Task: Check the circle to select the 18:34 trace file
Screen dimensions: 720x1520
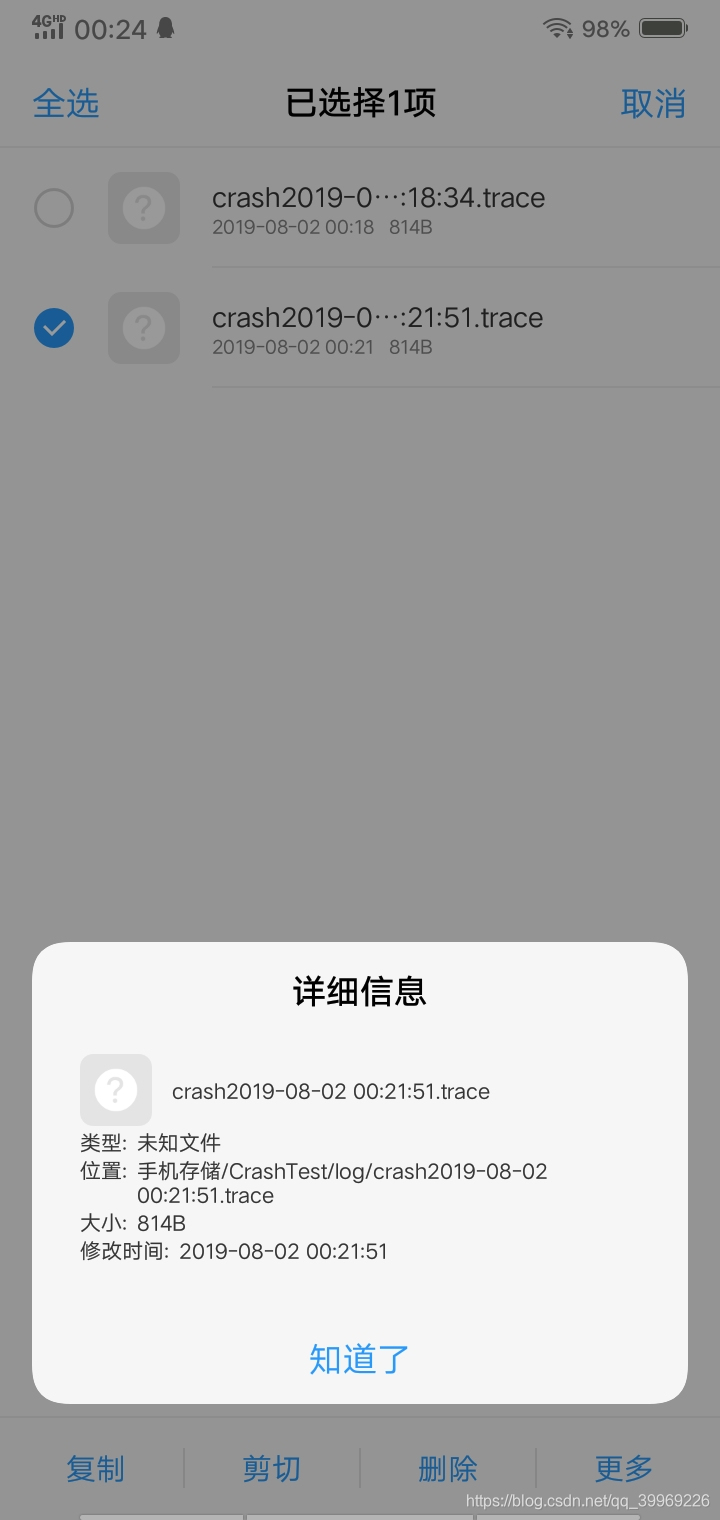Action: [x=53, y=208]
